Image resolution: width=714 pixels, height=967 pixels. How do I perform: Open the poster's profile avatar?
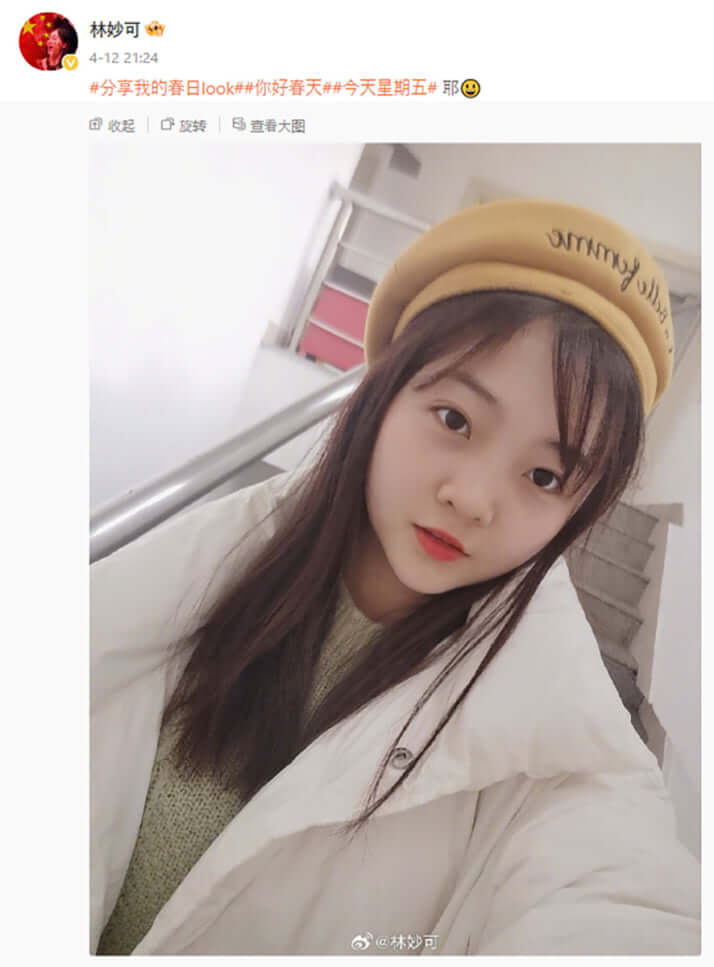click(x=47, y=41)
